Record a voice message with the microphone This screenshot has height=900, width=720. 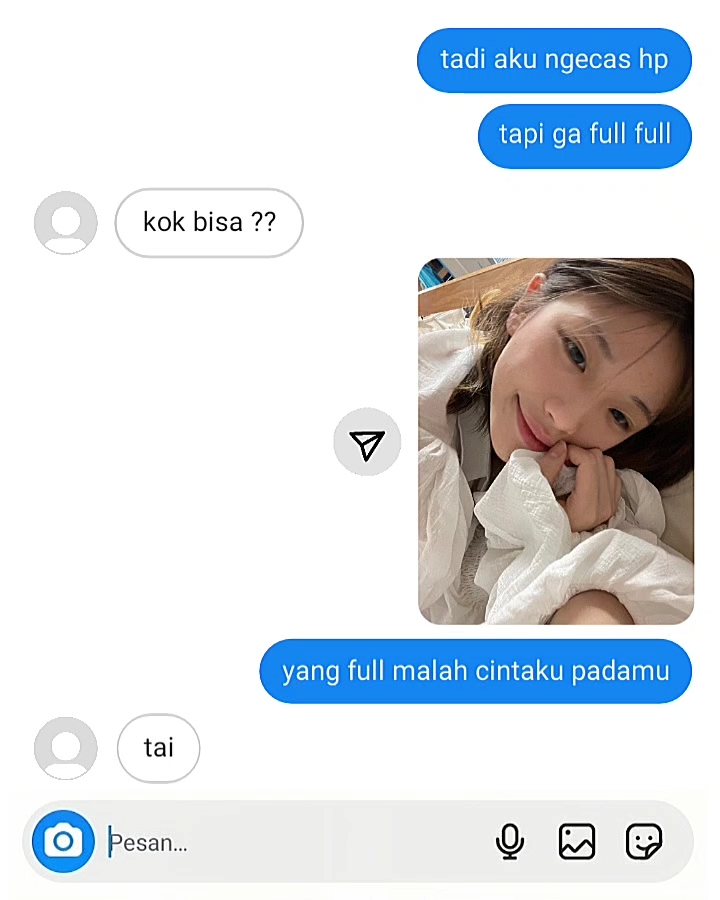point(510,841)
